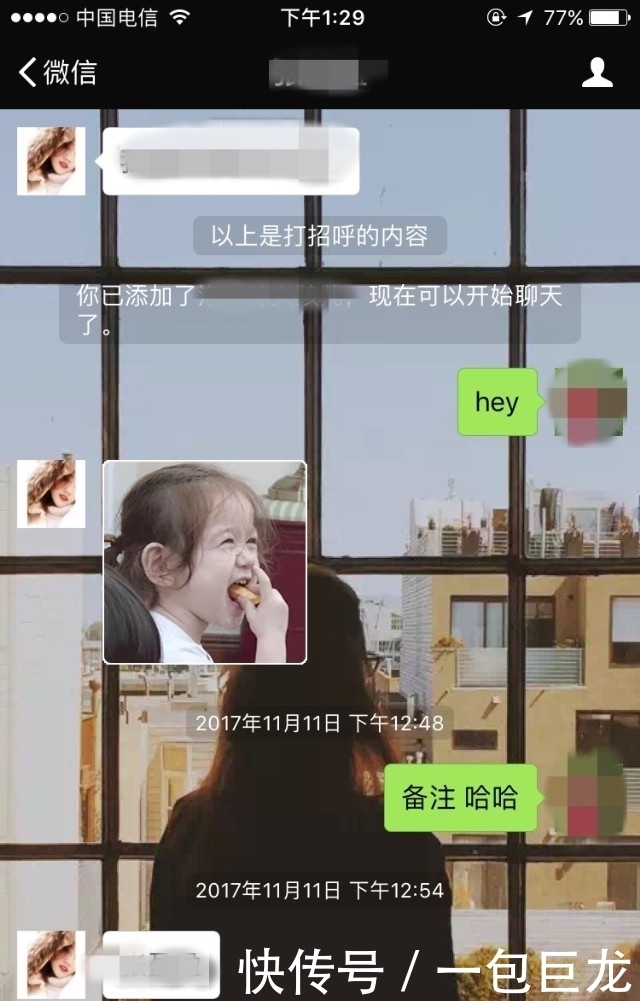Tap the contact's avatar beside the photo message
The height and width of the screenshot is (1001, 640).
(x=51, y=494)
